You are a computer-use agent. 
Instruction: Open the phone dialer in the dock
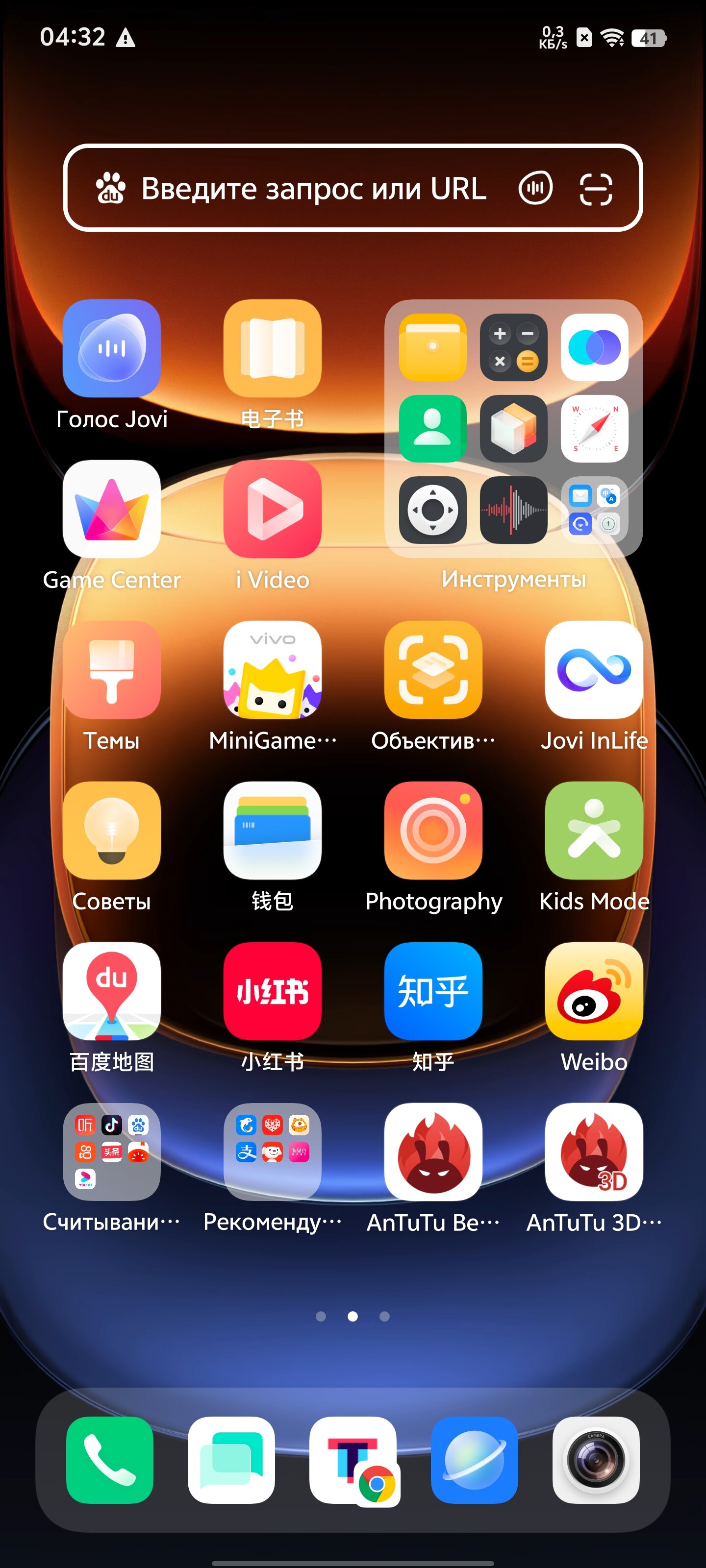[x=110, y=1460]
